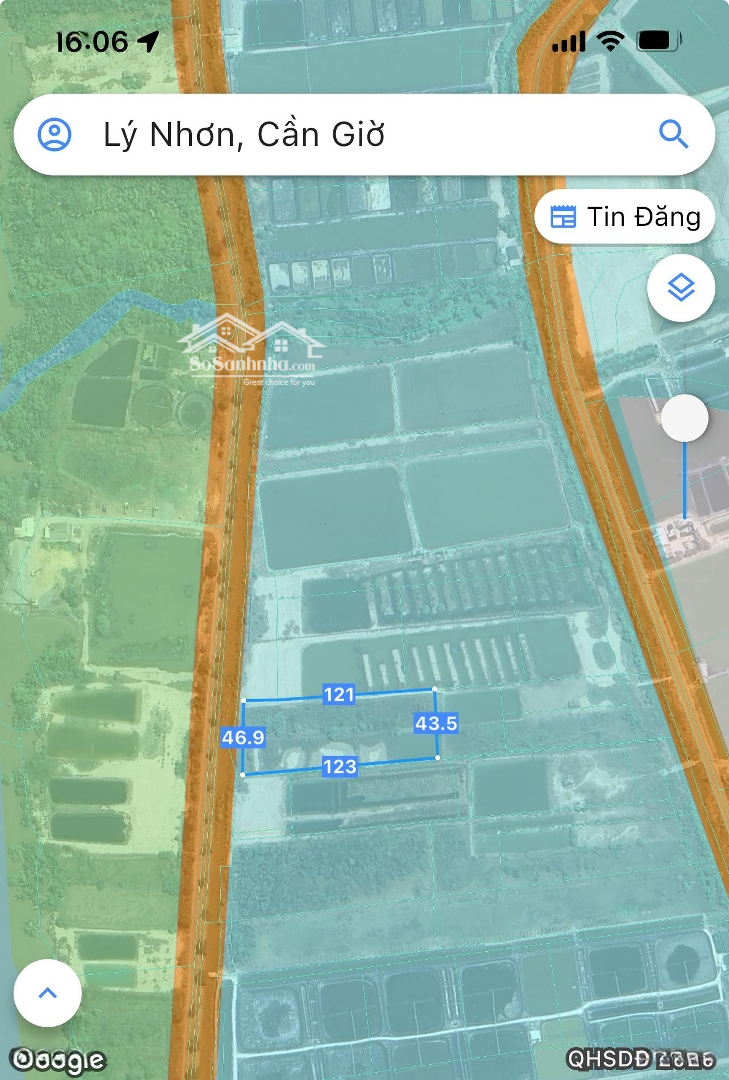This screenshot has width=729, height=1080.
Task: Open the Lý Nhơn, Cần Giờ search field
Action: [360, 134]
